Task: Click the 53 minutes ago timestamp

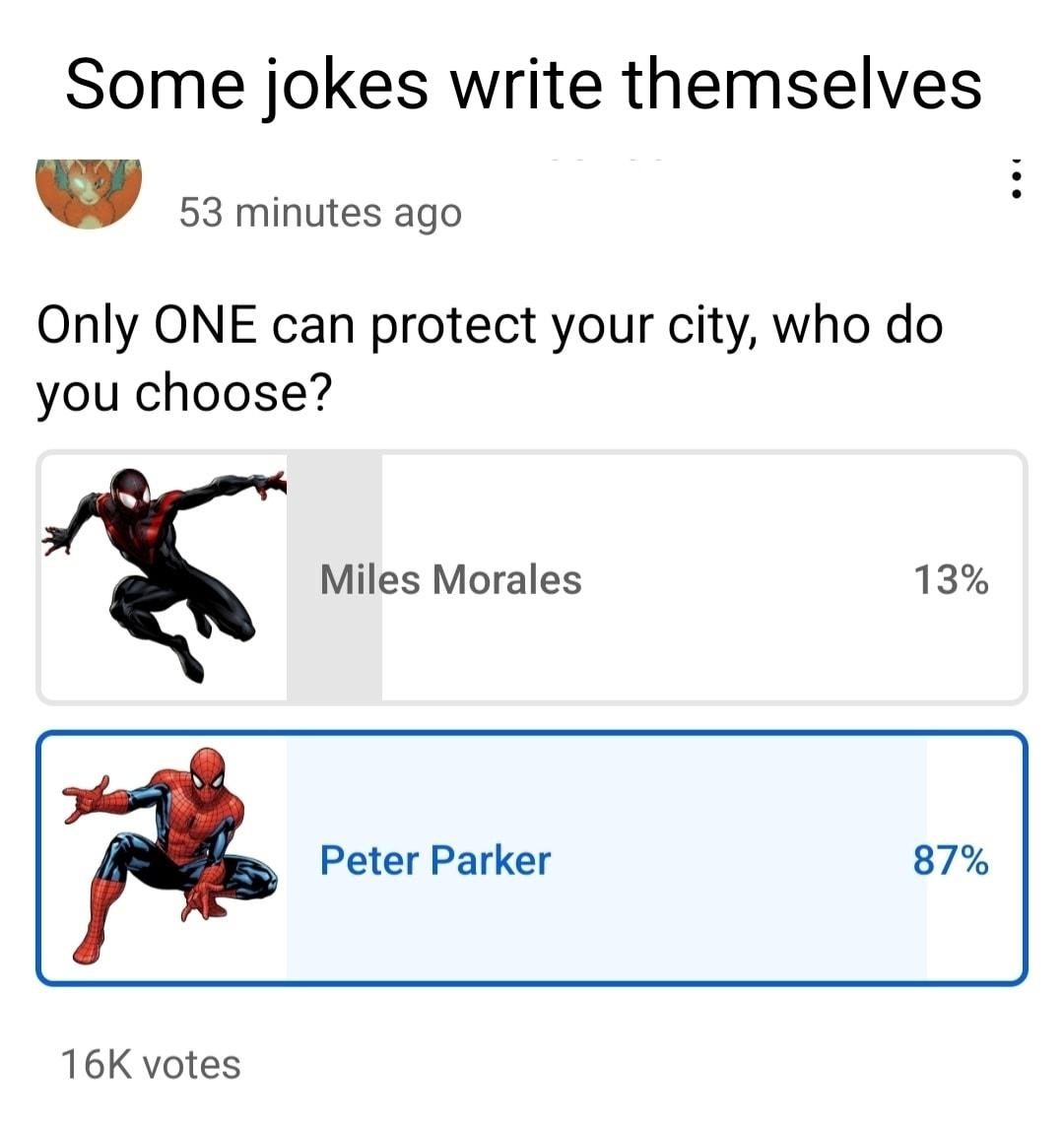Action: [320, 213]
